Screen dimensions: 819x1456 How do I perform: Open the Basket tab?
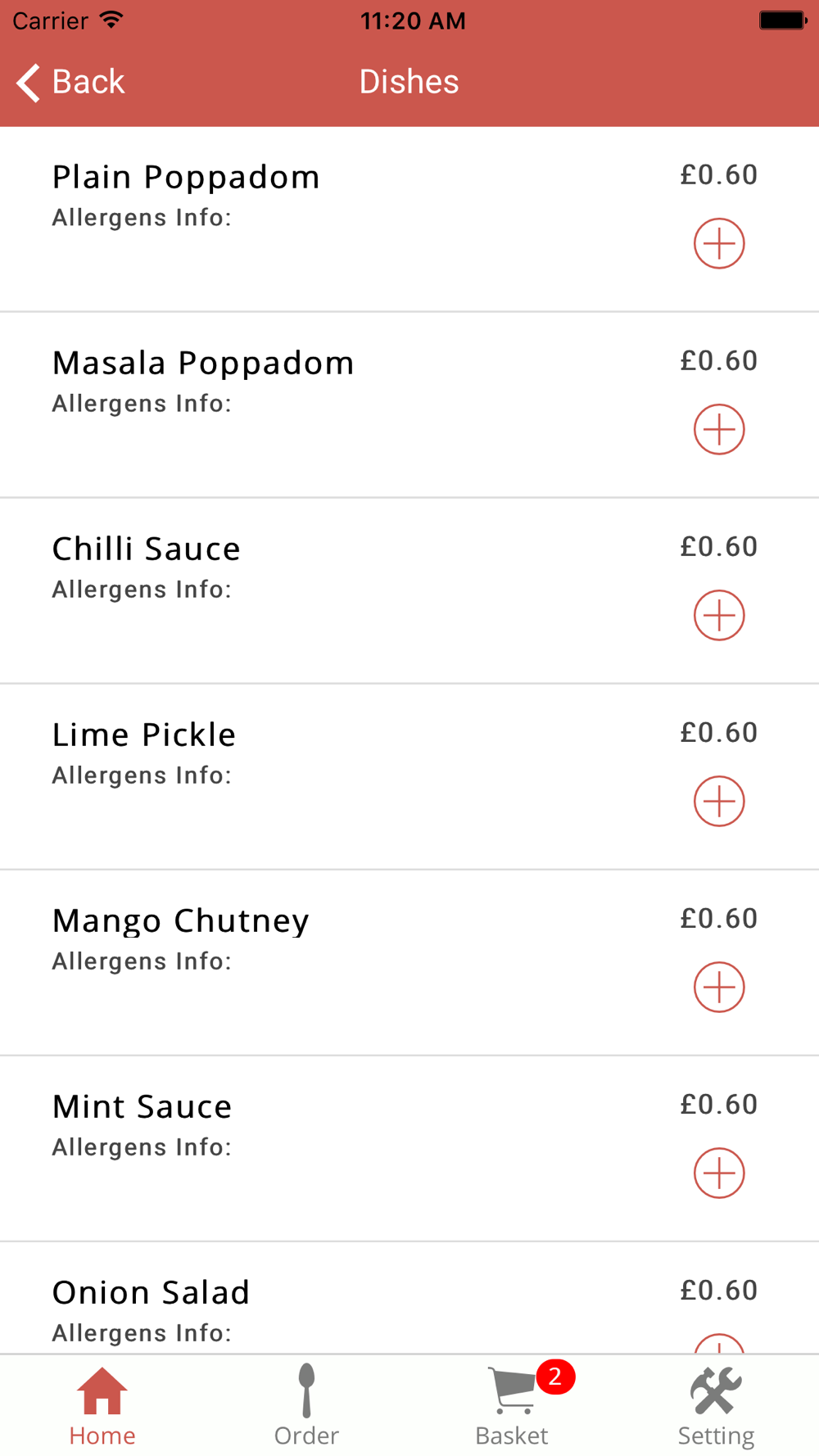click(512, 1405)
